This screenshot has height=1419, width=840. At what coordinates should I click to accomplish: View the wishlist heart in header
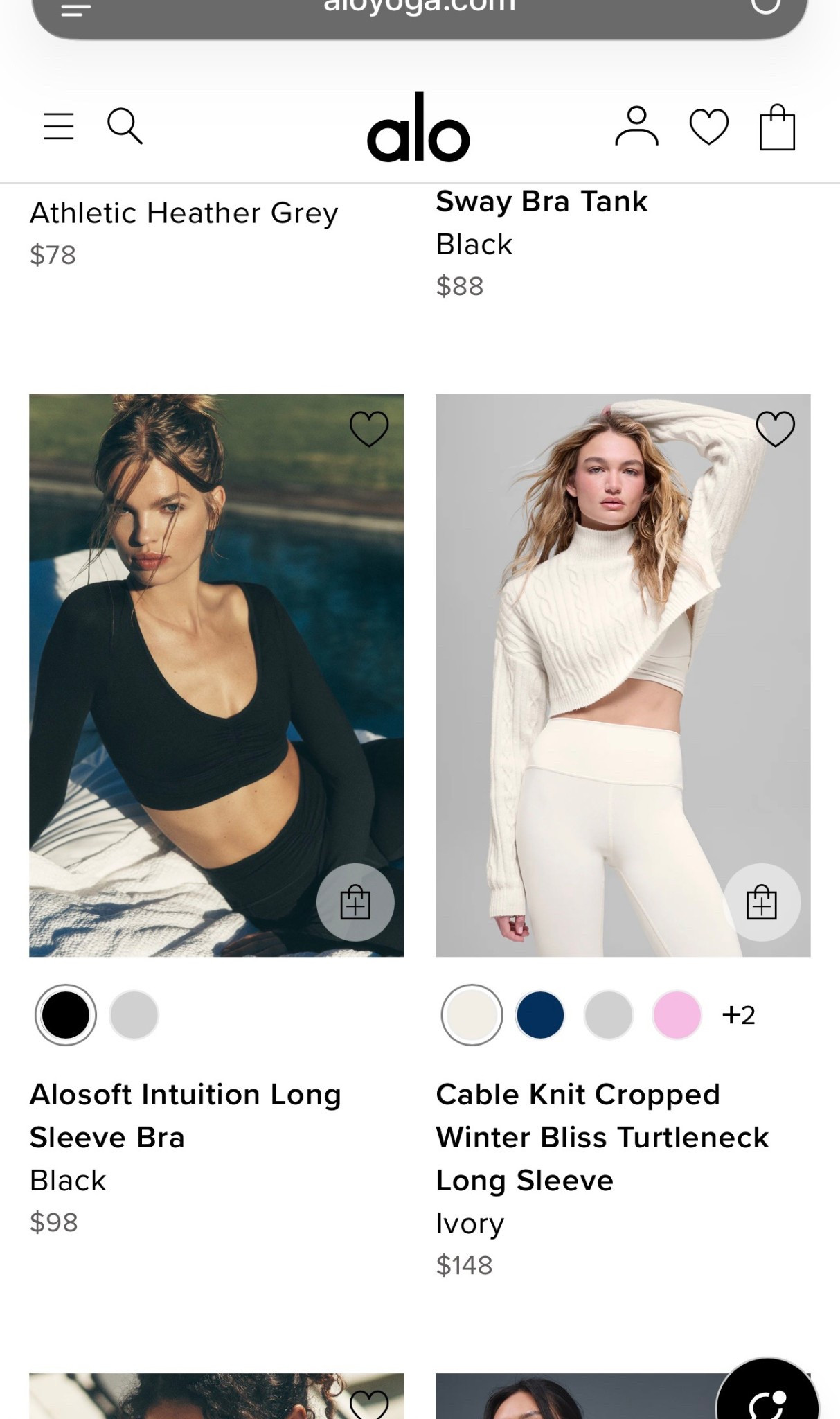[708, 127]
